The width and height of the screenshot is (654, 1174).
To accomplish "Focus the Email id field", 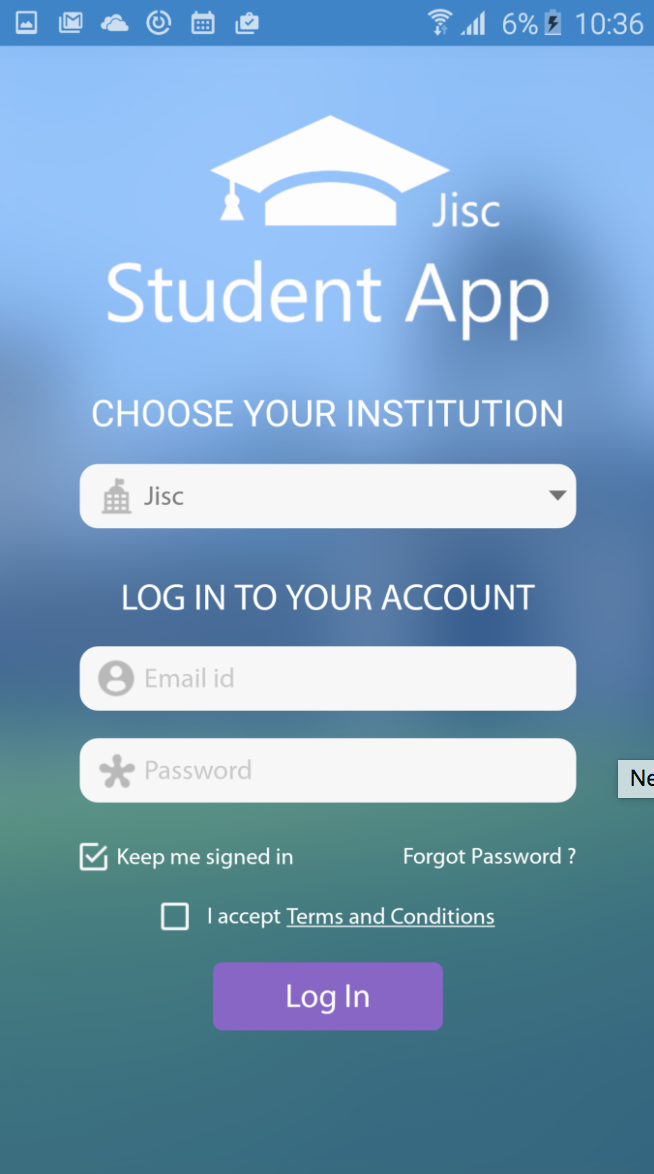I will [x=327, y=678].
